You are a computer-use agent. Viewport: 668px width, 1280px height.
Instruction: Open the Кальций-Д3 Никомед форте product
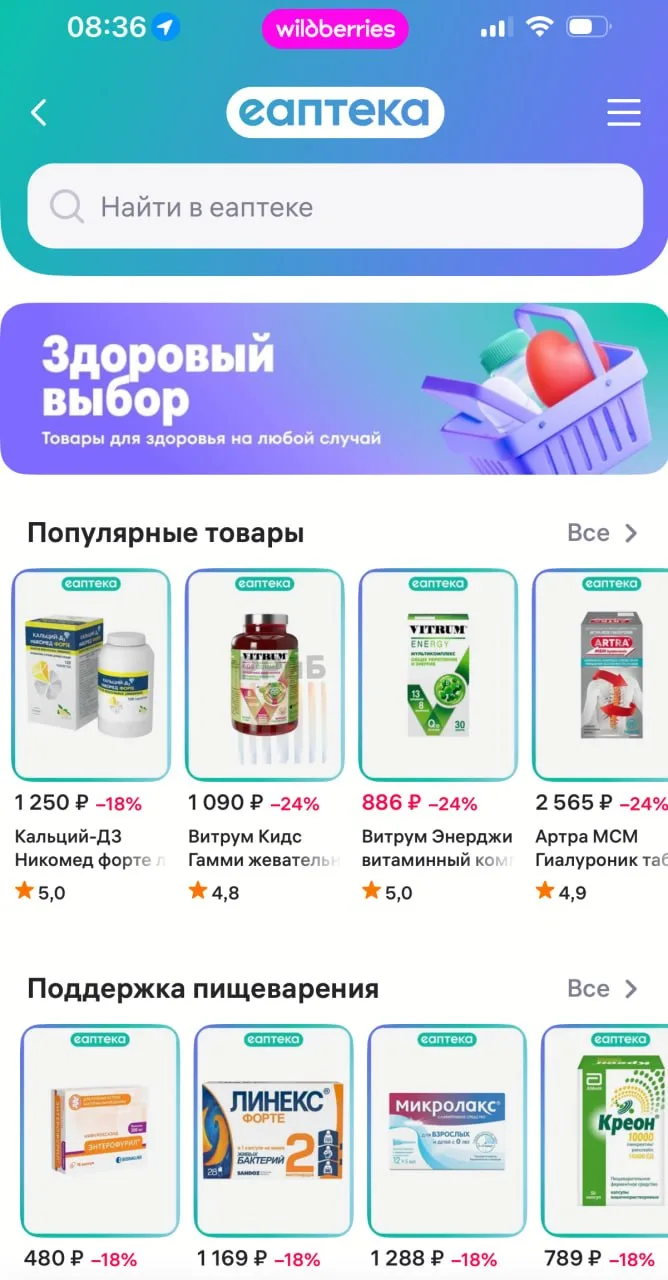[91, 736]
